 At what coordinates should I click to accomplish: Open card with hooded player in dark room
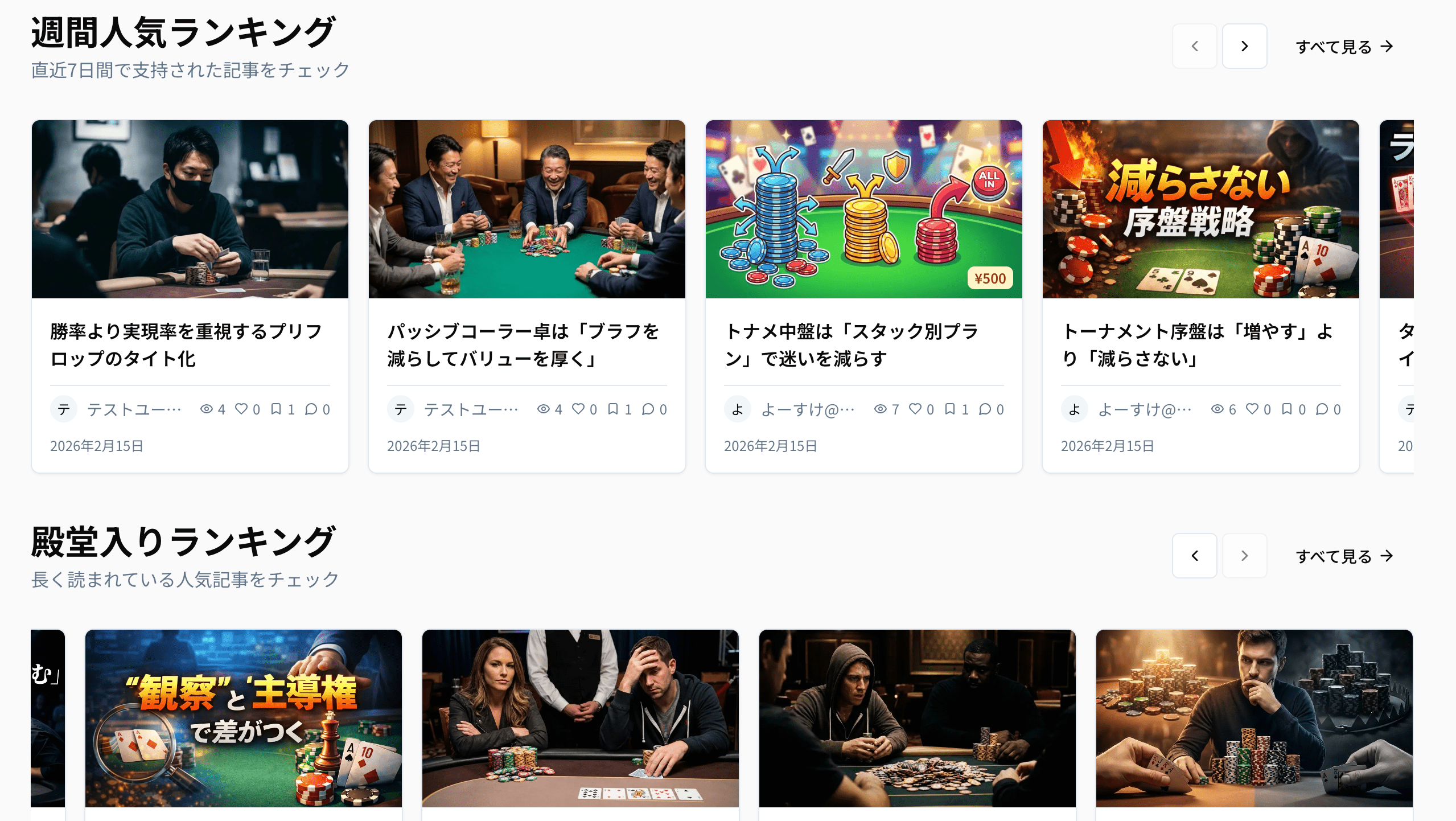click(x=917, y=719)
